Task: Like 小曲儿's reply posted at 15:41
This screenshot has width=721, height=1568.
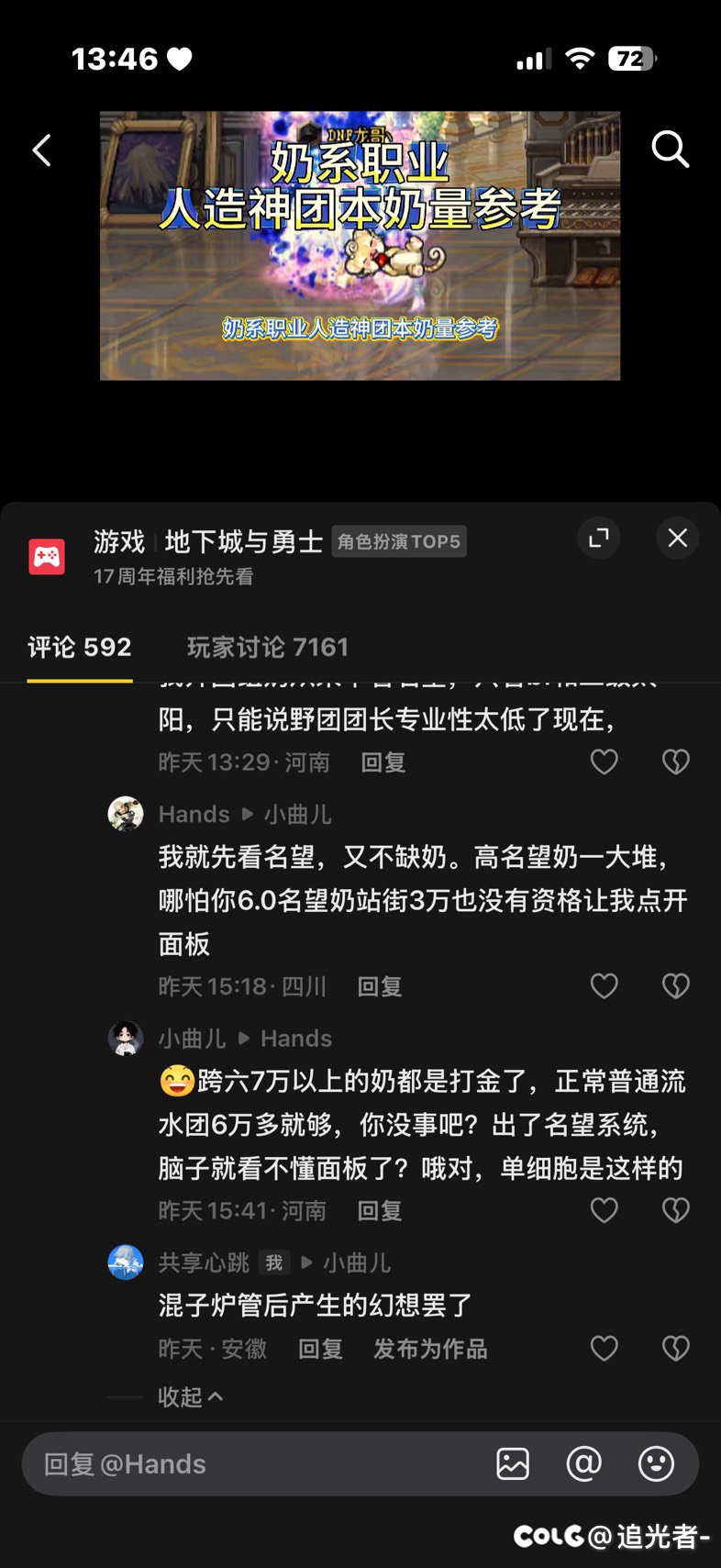Action: [604, 1211]
